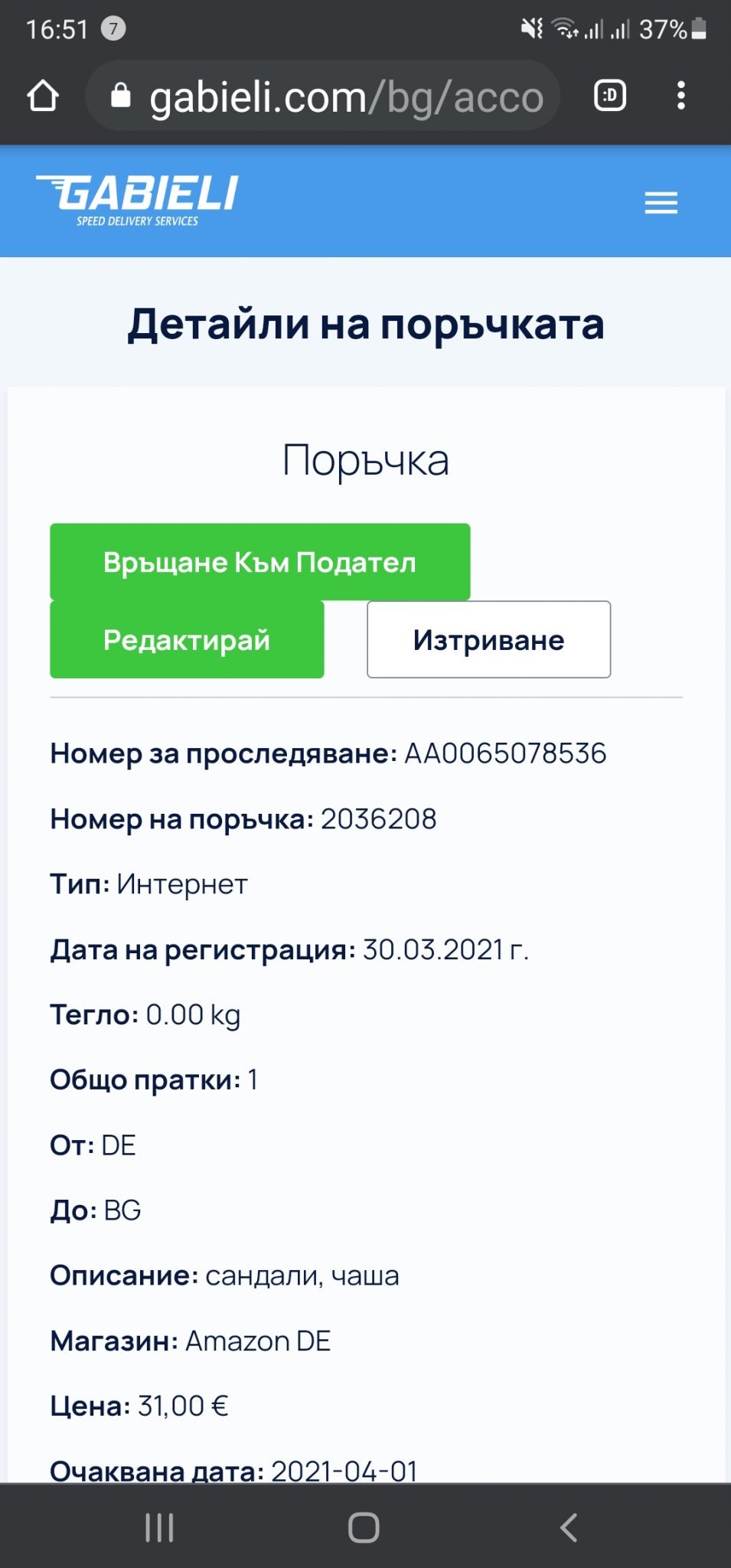Open the browser three-dot overflow menu

point(680,96)
